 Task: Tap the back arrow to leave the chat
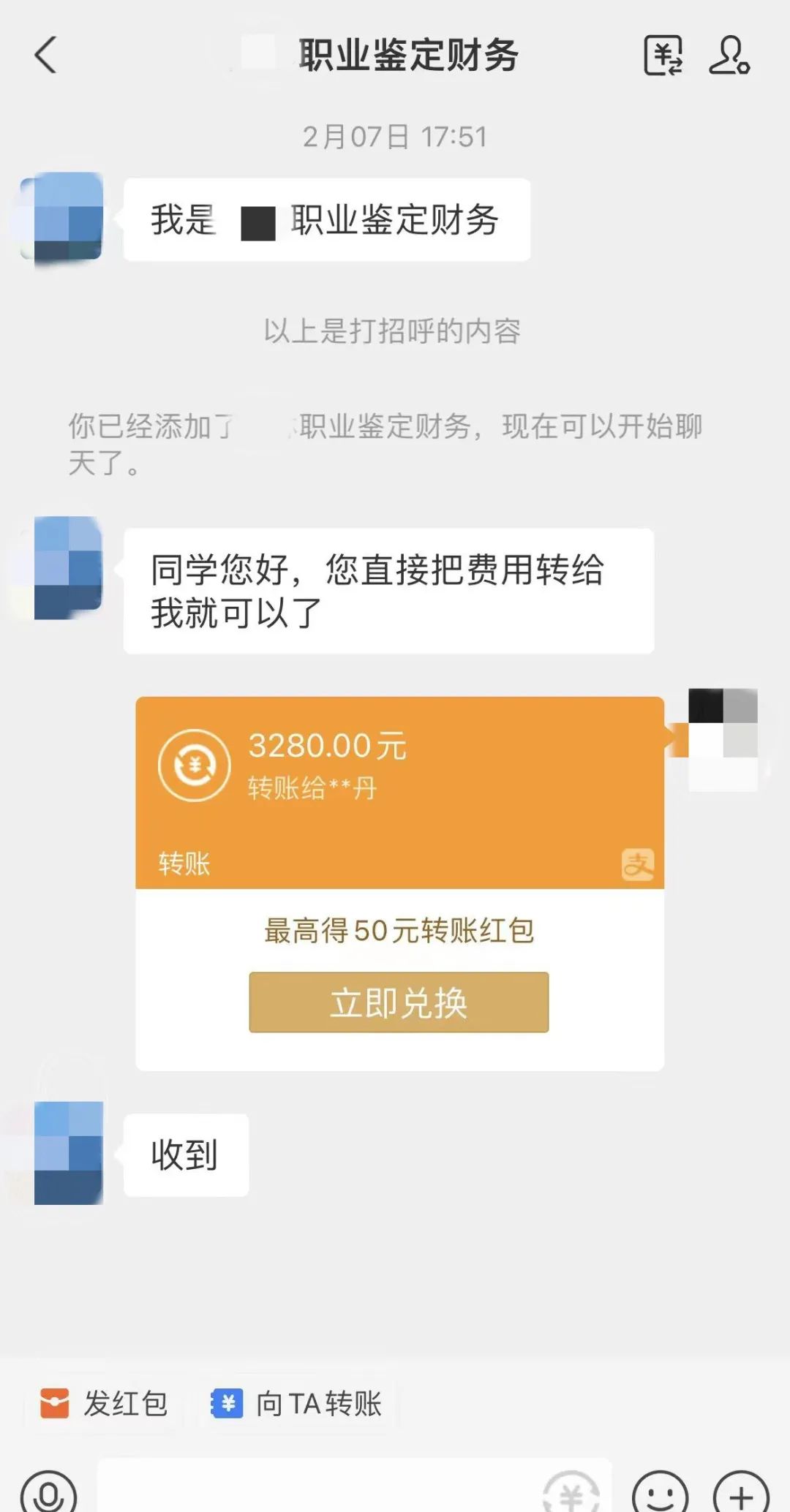46,56
